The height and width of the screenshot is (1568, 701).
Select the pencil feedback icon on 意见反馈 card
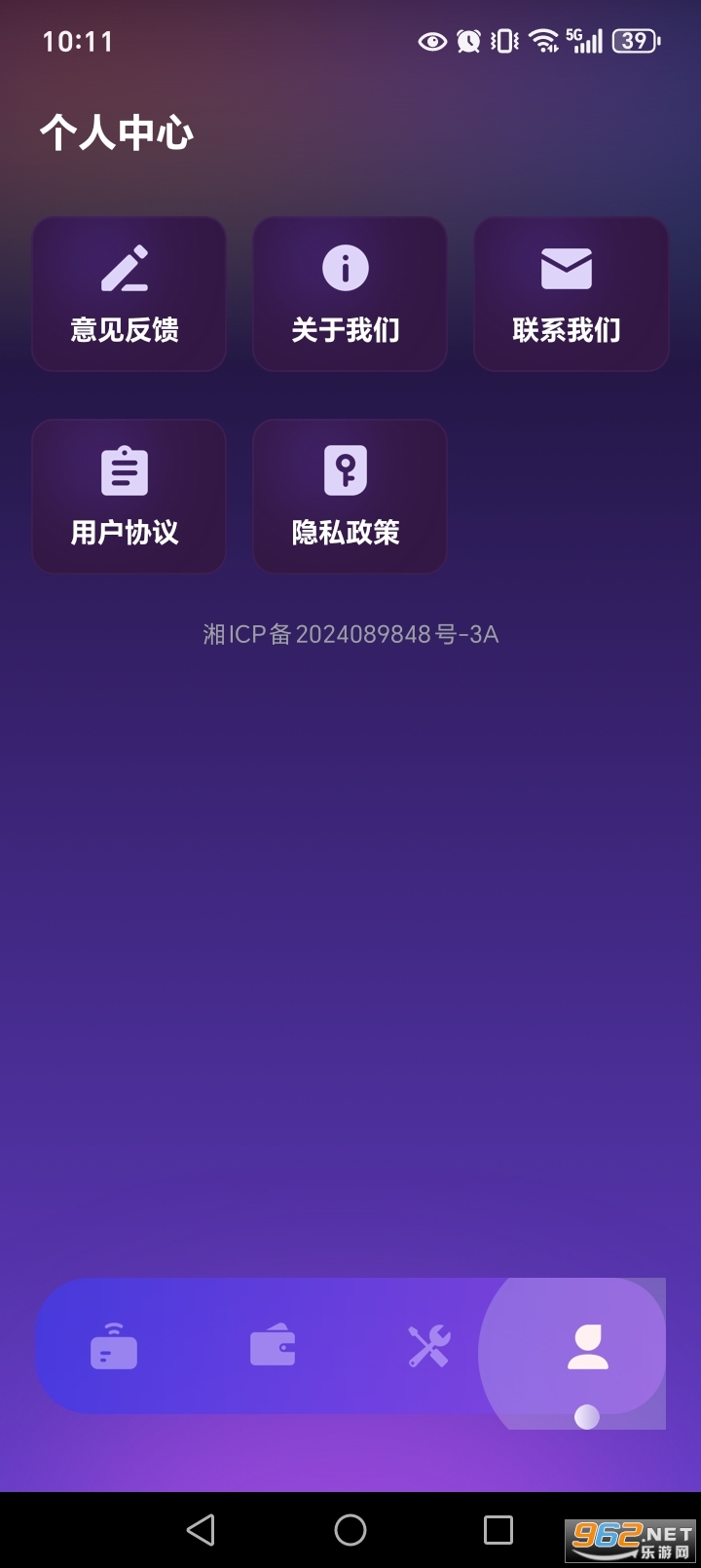coord(128,269)
